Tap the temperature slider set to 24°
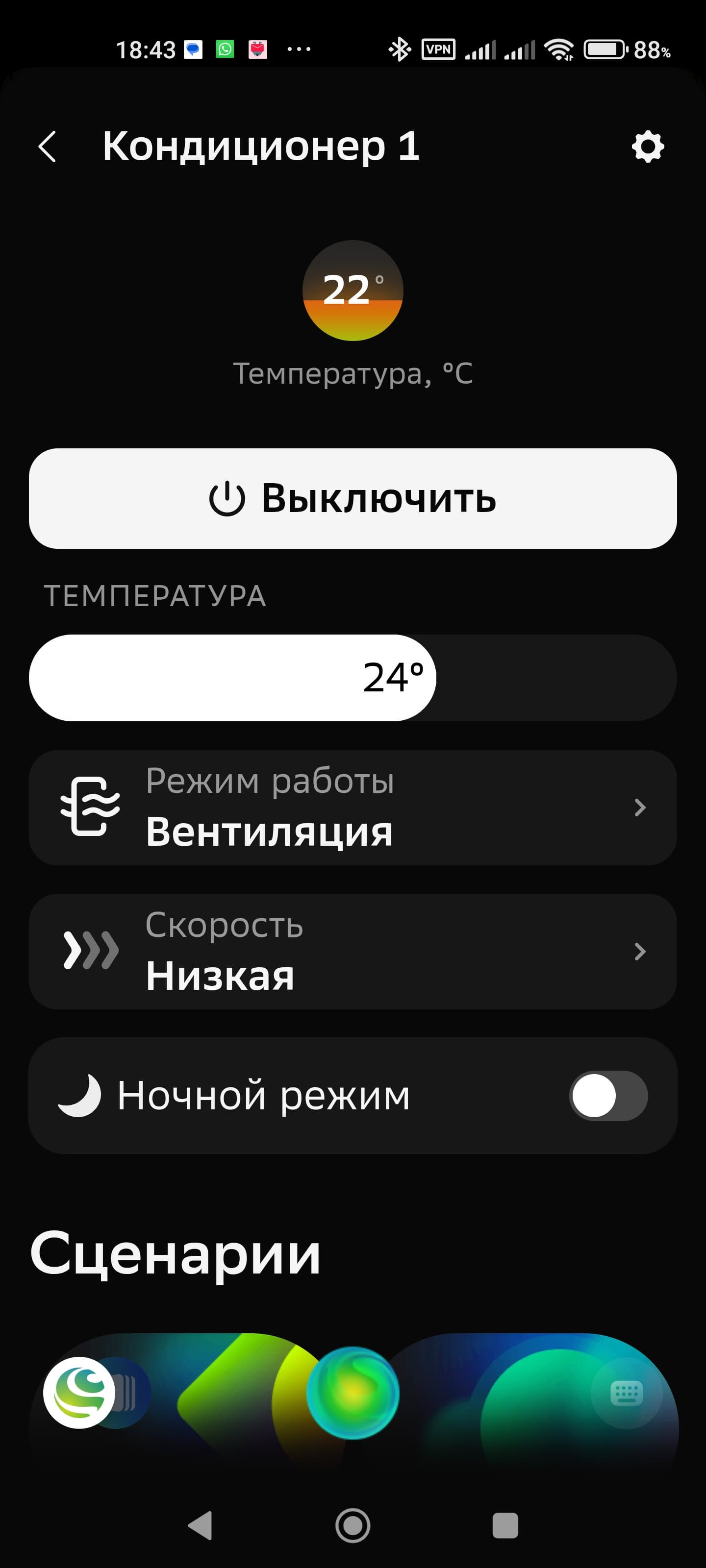706x1568 pixels. 353,678
